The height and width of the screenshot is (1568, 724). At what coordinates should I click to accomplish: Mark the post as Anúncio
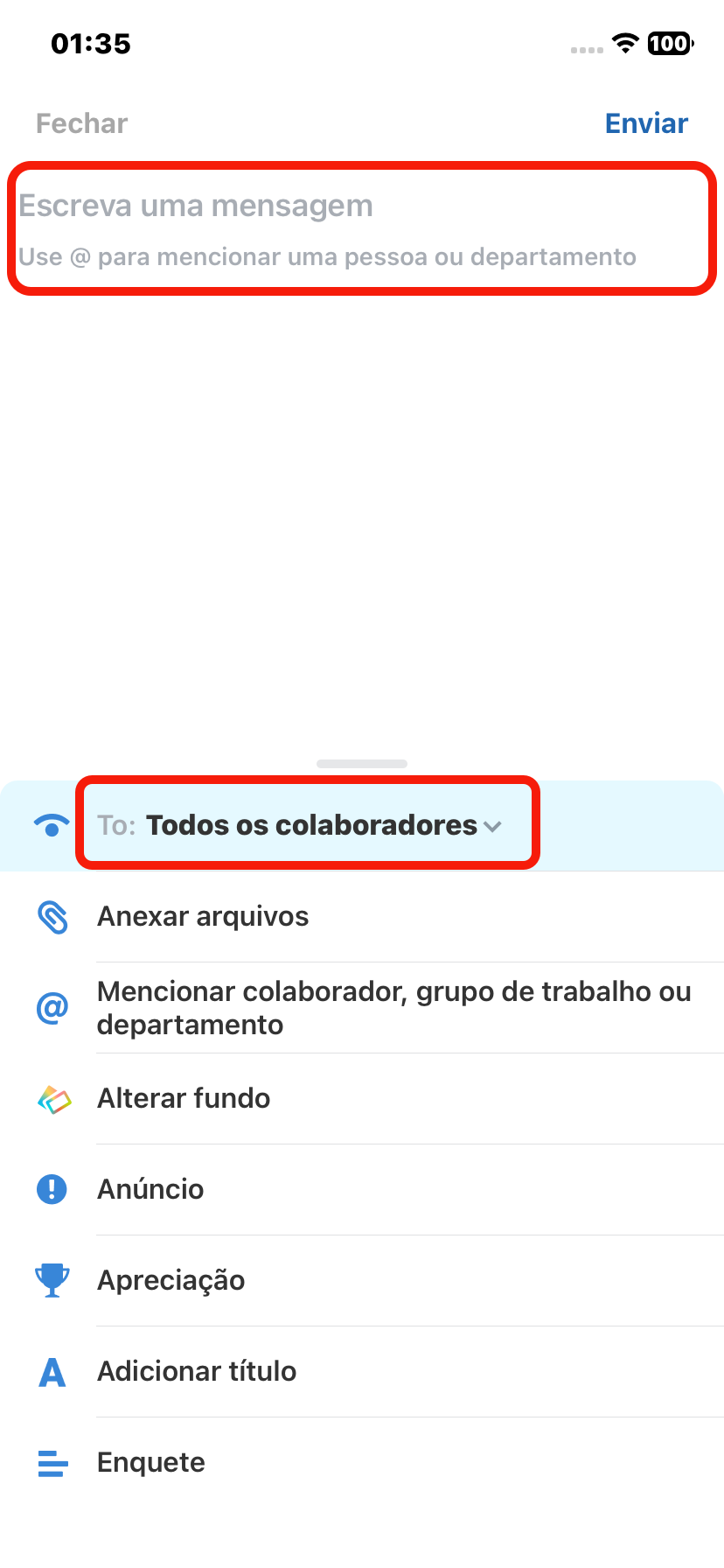(150, 1189)
